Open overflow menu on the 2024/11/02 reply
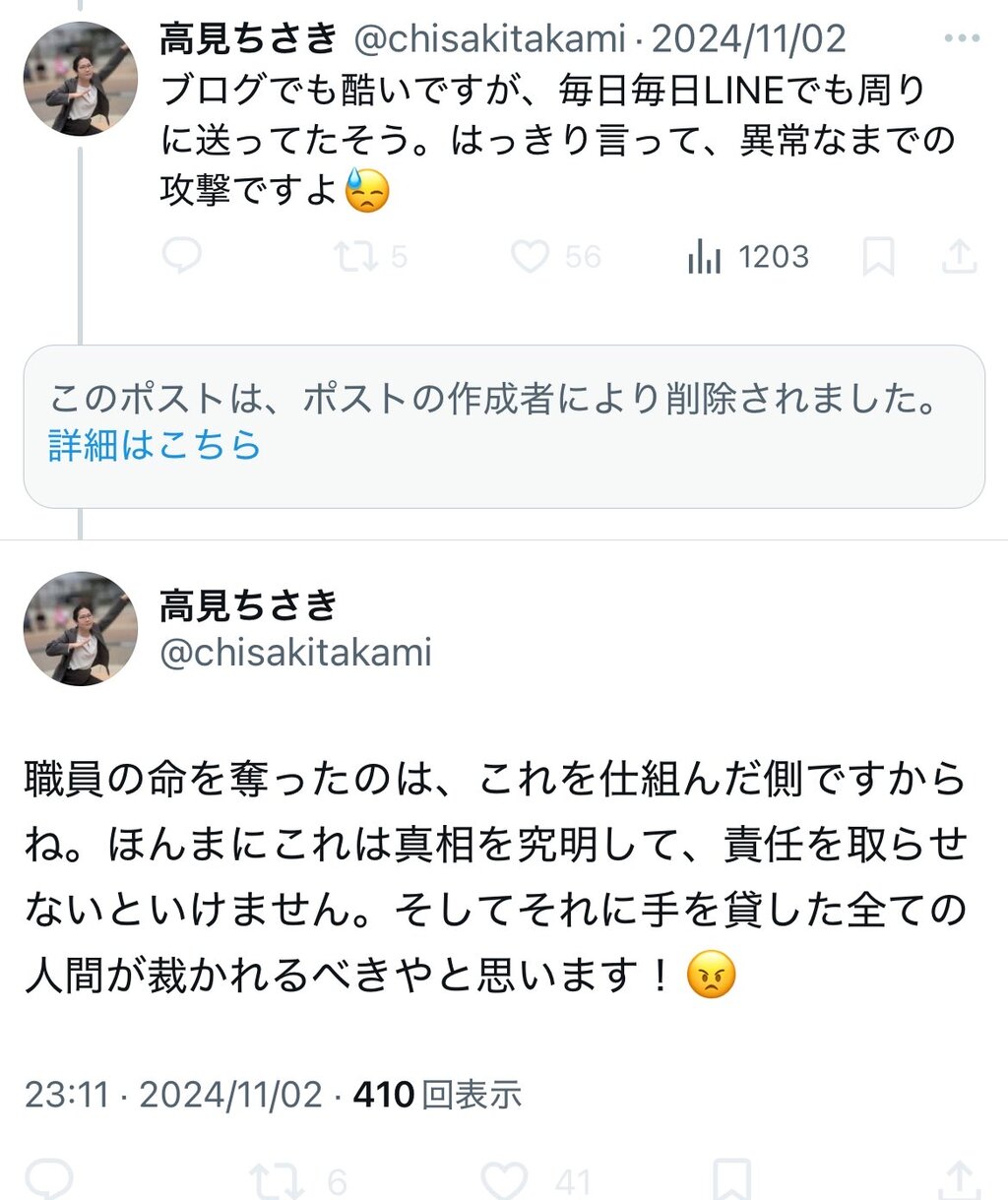The height and width of the screenshot is (1200, 1008). [x=961, y=39]
